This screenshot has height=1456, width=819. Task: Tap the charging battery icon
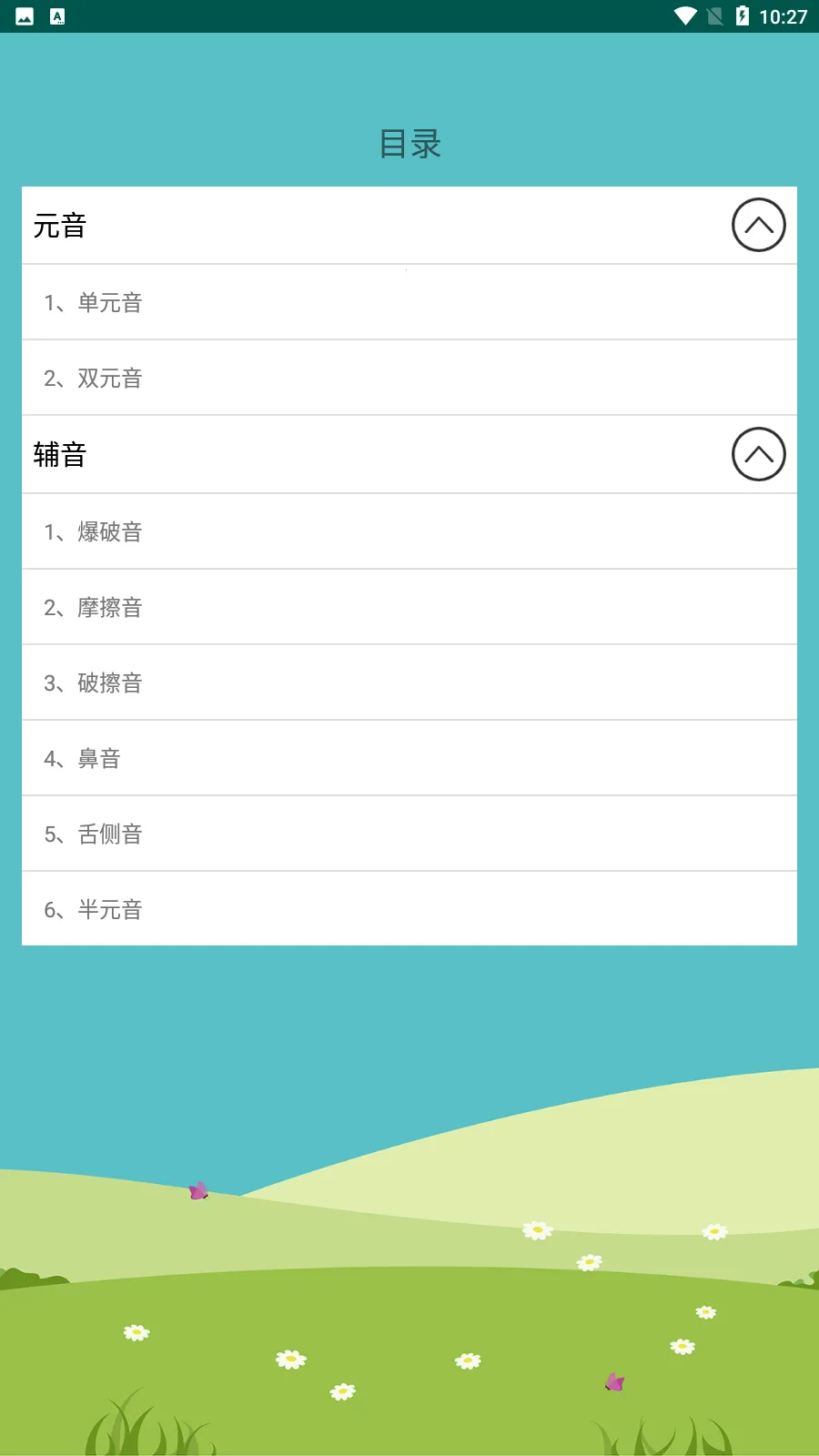point(743,15)
